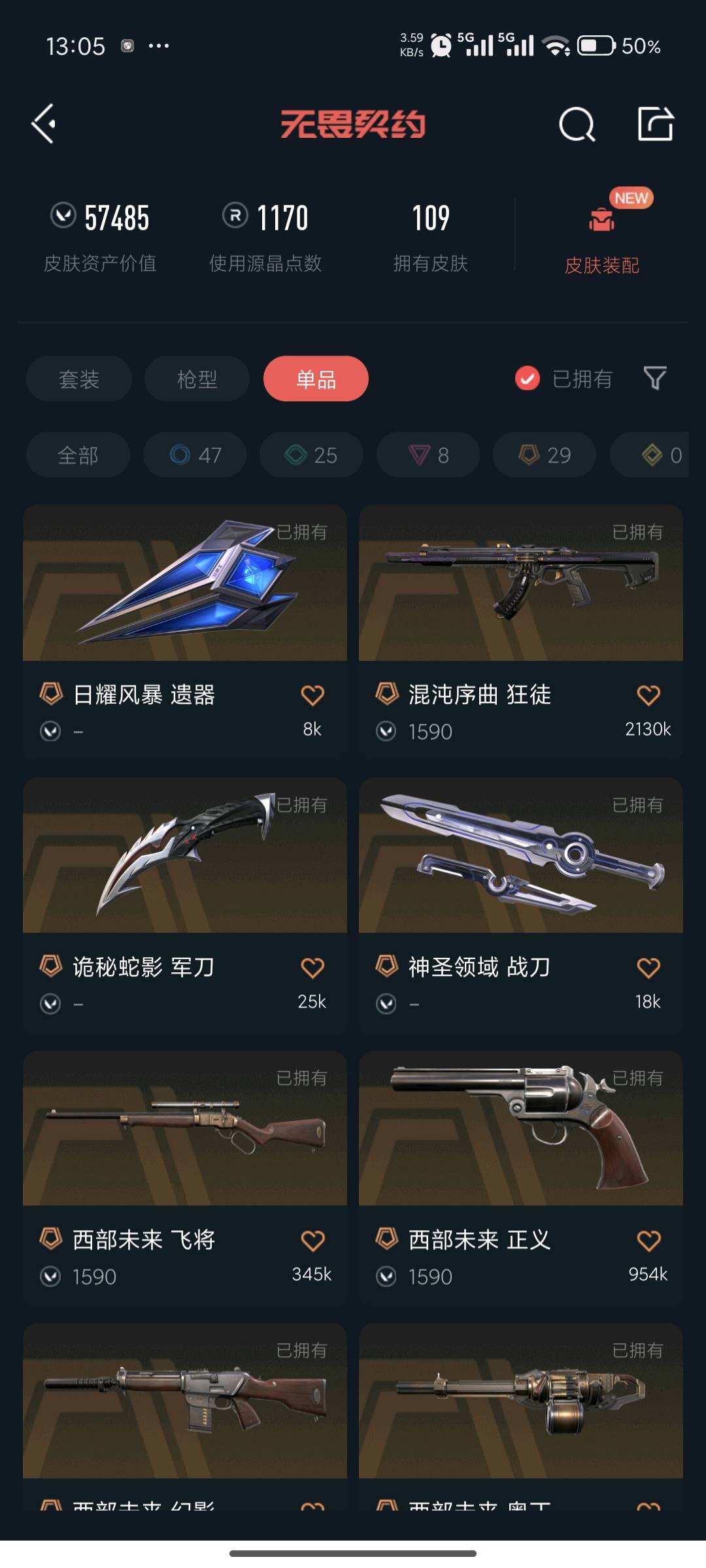
Task: Open the 诡秘蛇影 军刀 skin card
Action: (x=185, y=904)
